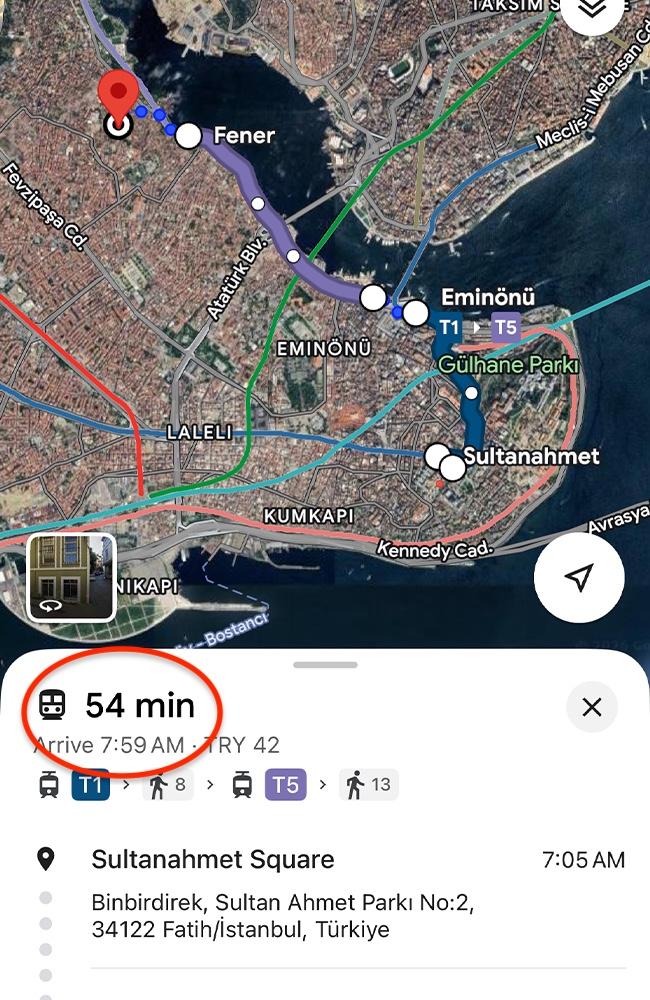Close the transit directions panel
The height and width of the screenshot is (1000, 650).
[591, 708]
